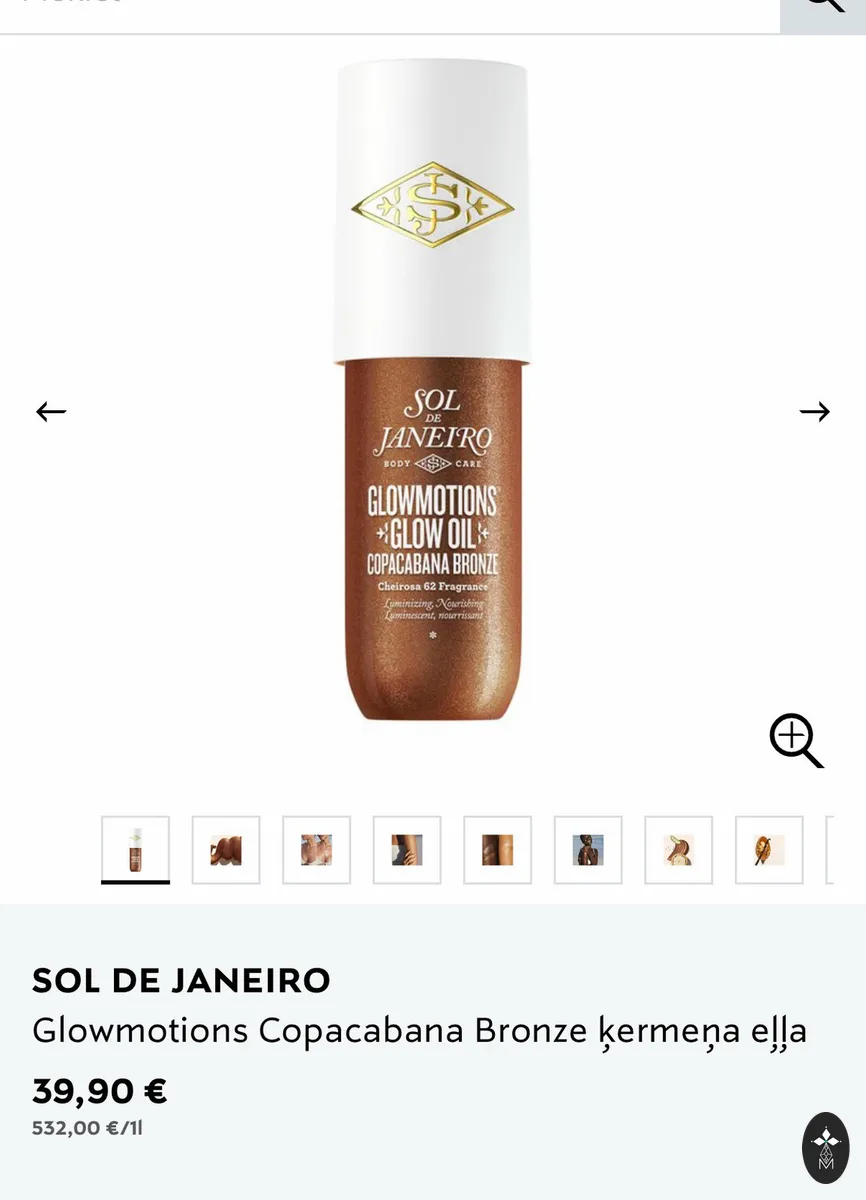
Task: Open the search input field
Action: click(x=390, y=12)
